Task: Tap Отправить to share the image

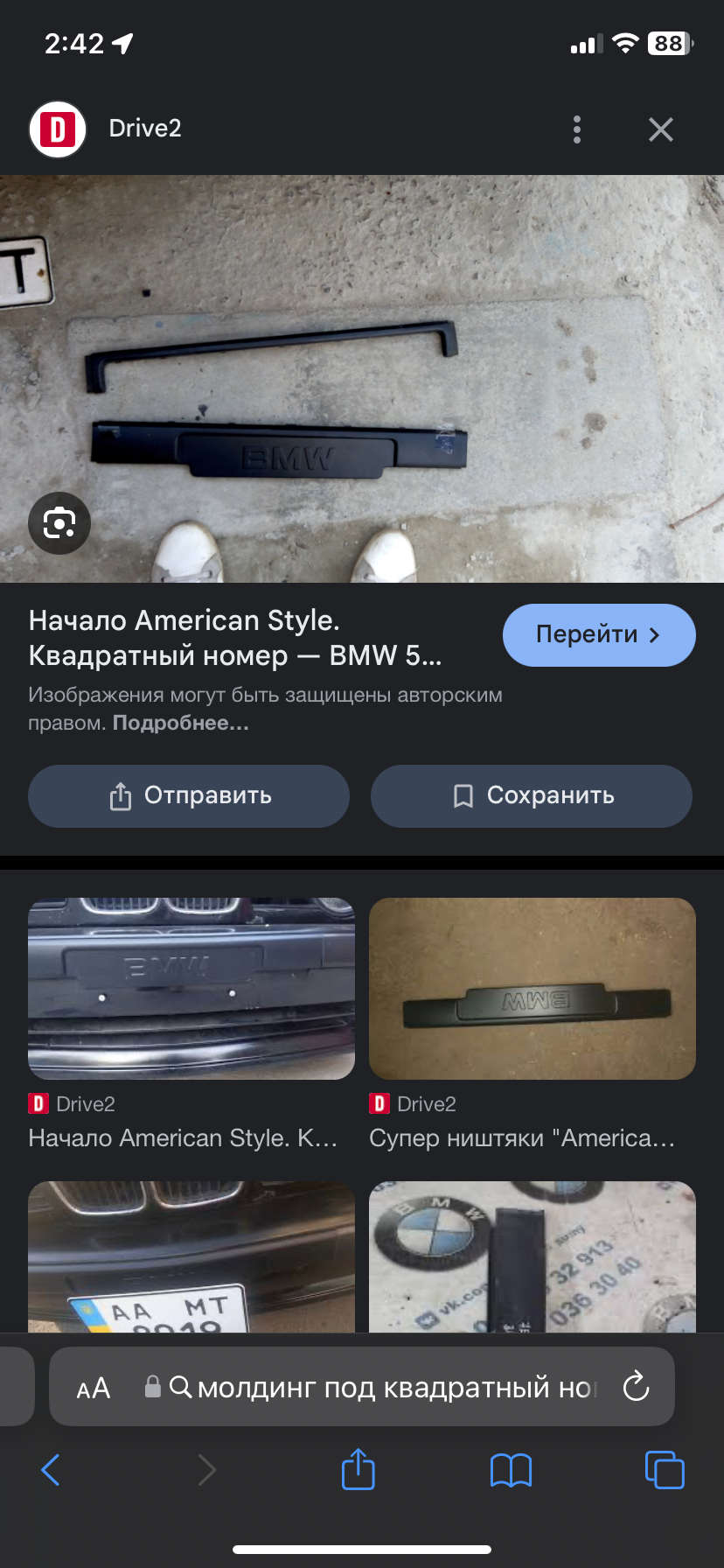Action: coord(189,796)
